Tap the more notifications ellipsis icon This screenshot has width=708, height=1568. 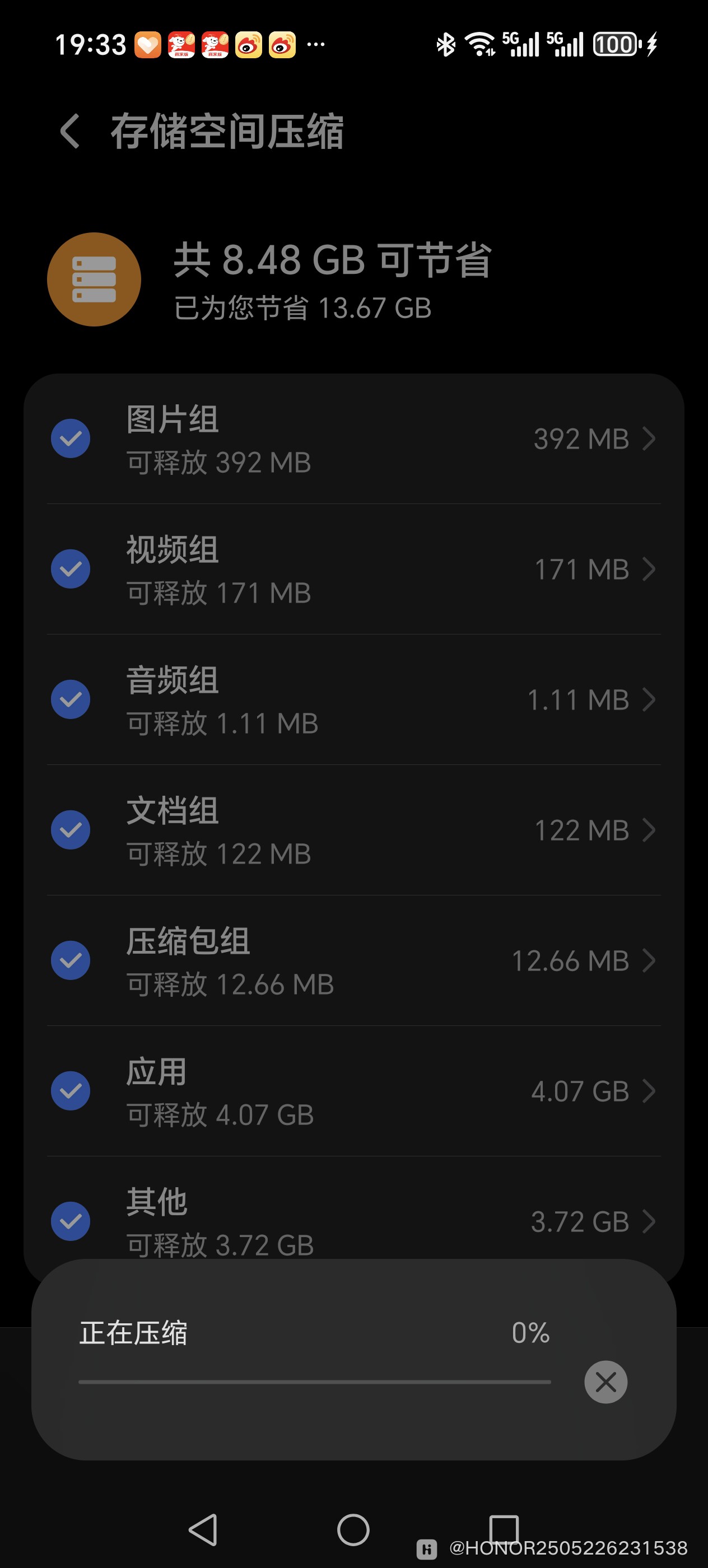coord(317,43)
